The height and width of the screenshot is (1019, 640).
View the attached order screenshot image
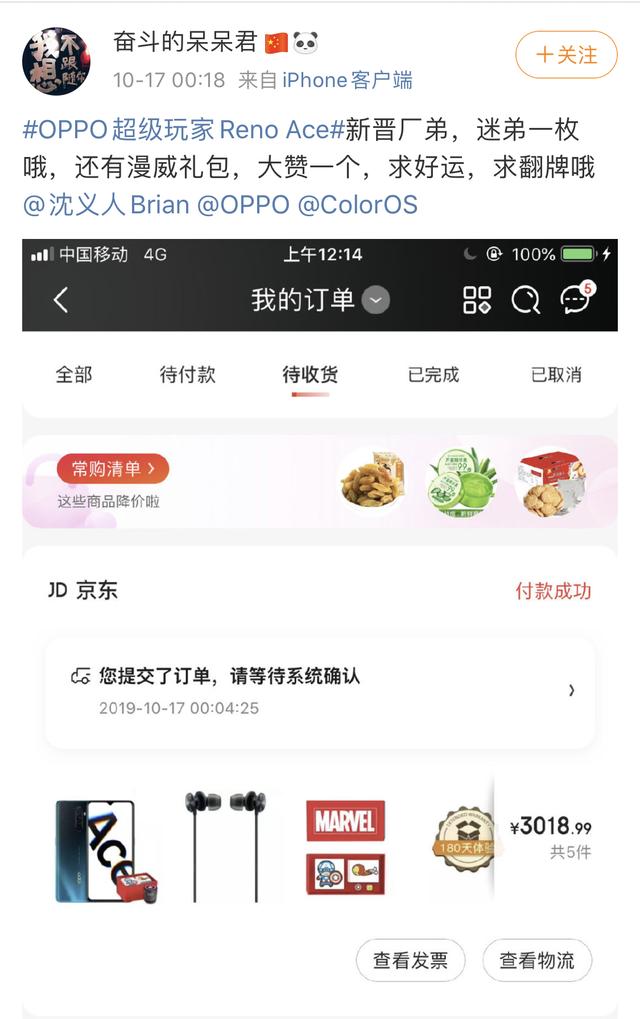320,620
